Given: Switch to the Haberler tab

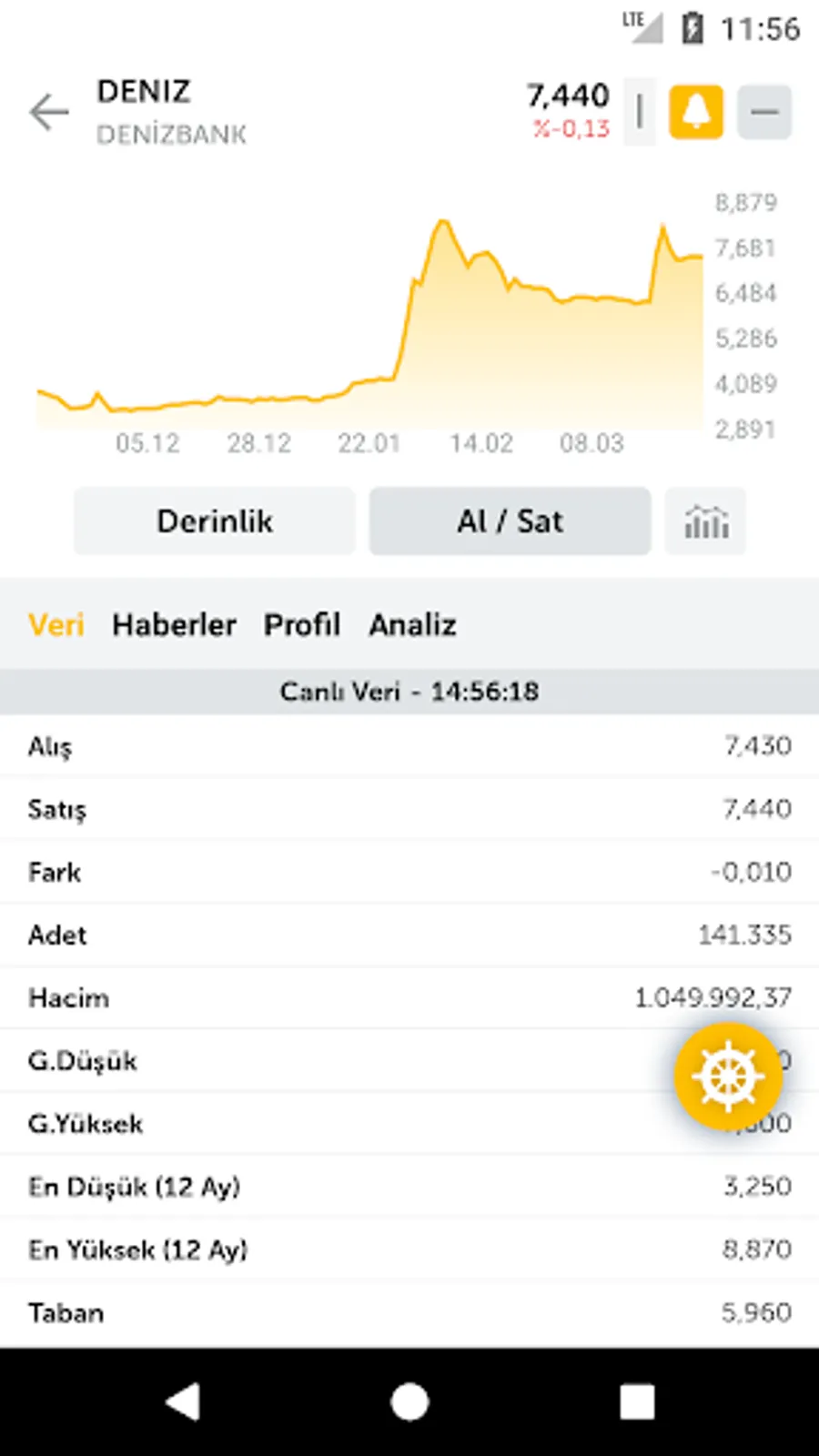Looking at the screenshot, I should 174,625.
